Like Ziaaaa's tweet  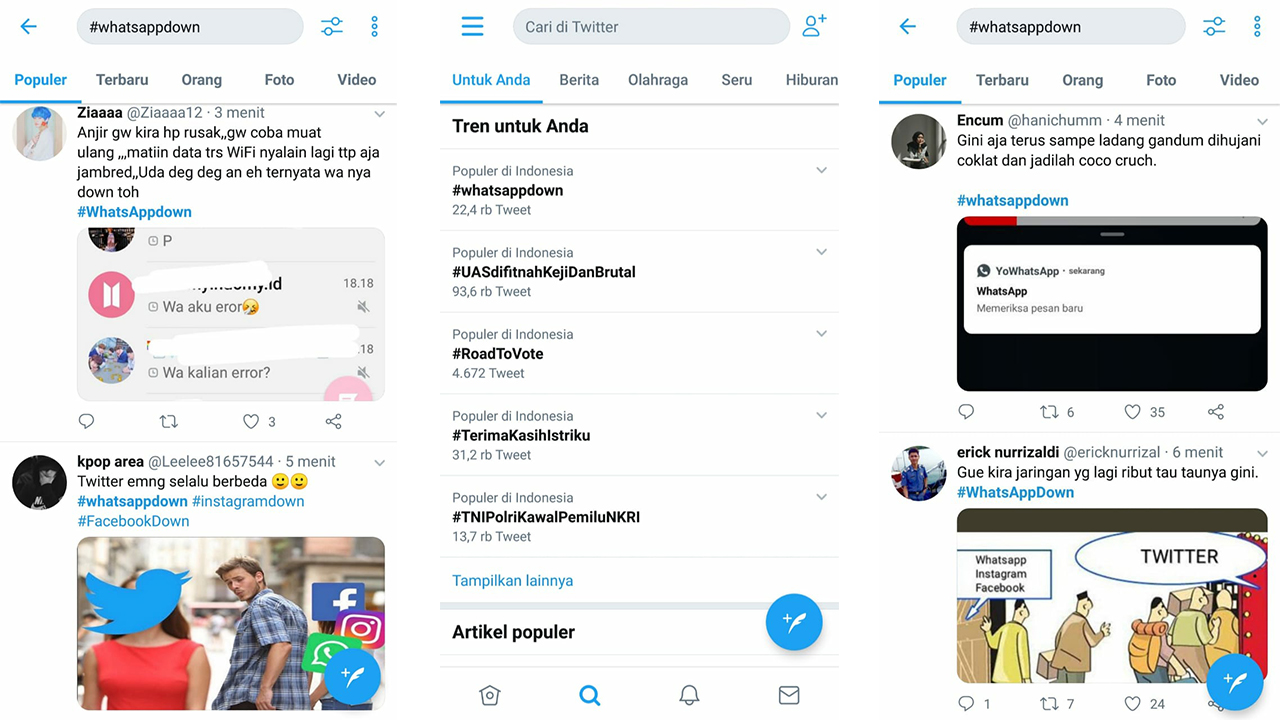pyautogui.click(x=251, y=422)
